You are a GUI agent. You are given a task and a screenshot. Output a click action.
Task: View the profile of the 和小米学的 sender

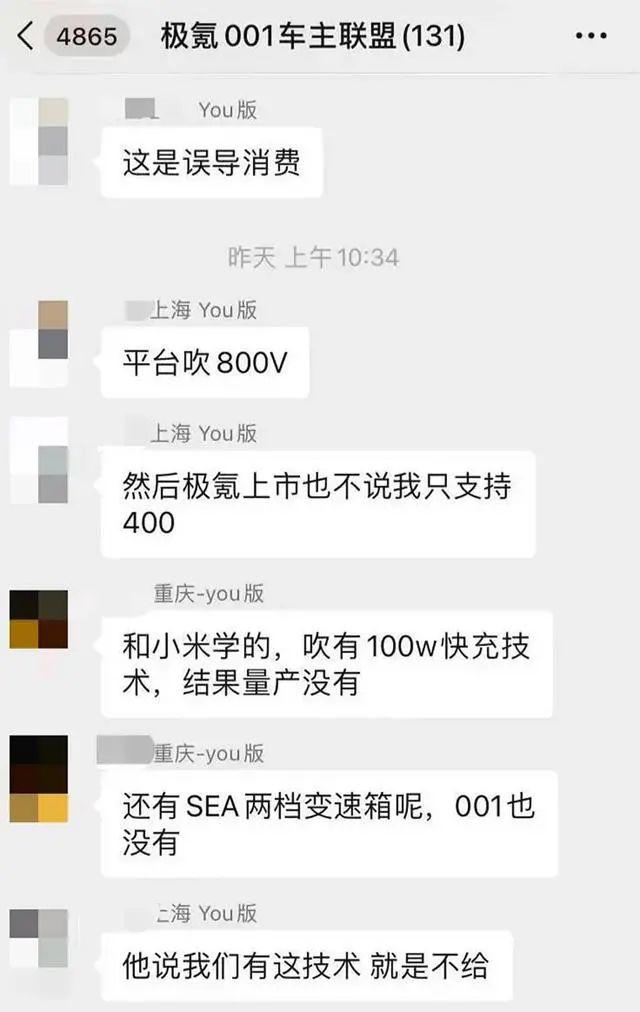[x=39, y=619]
